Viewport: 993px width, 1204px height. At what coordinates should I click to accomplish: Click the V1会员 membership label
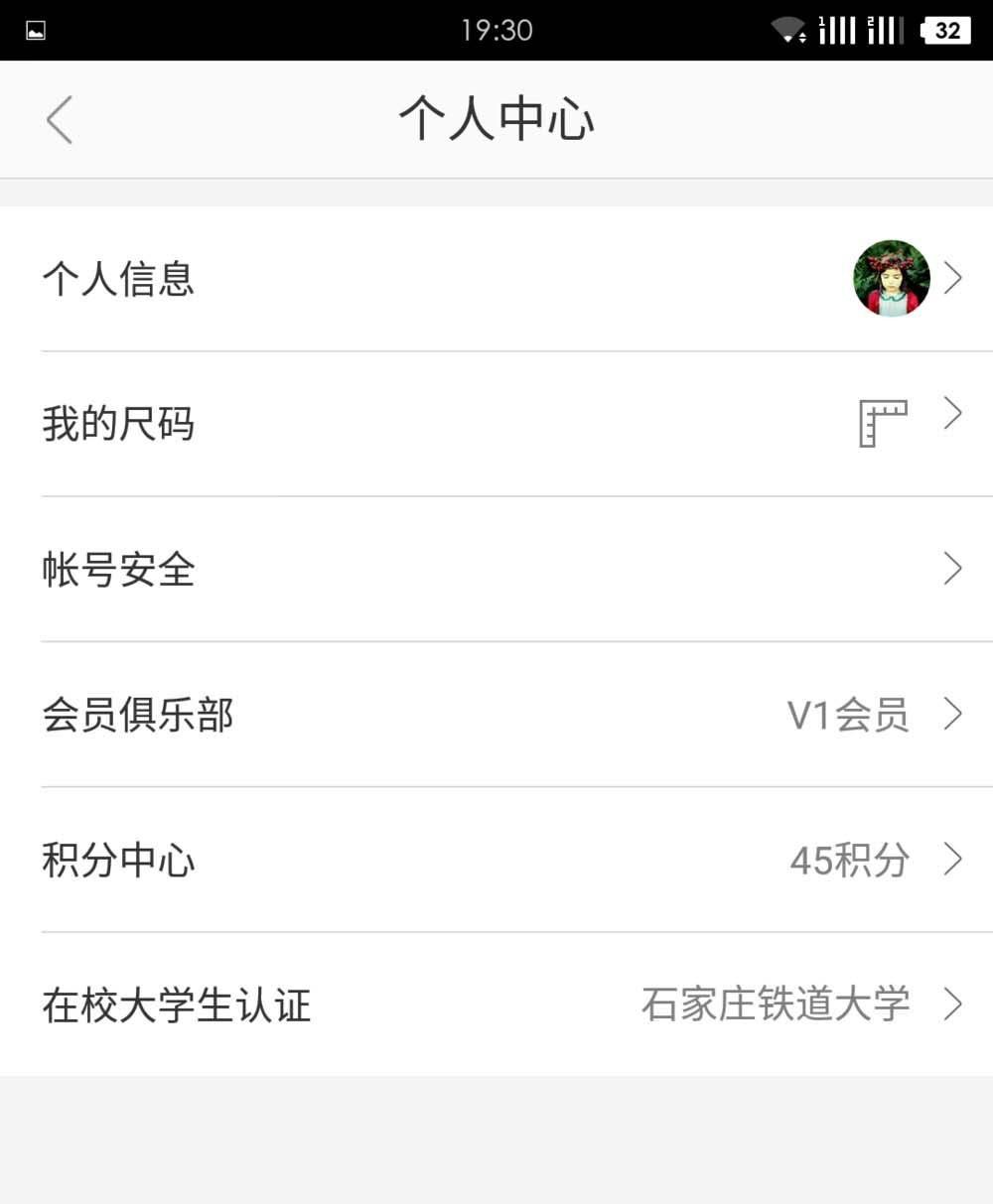coord(849,716)
